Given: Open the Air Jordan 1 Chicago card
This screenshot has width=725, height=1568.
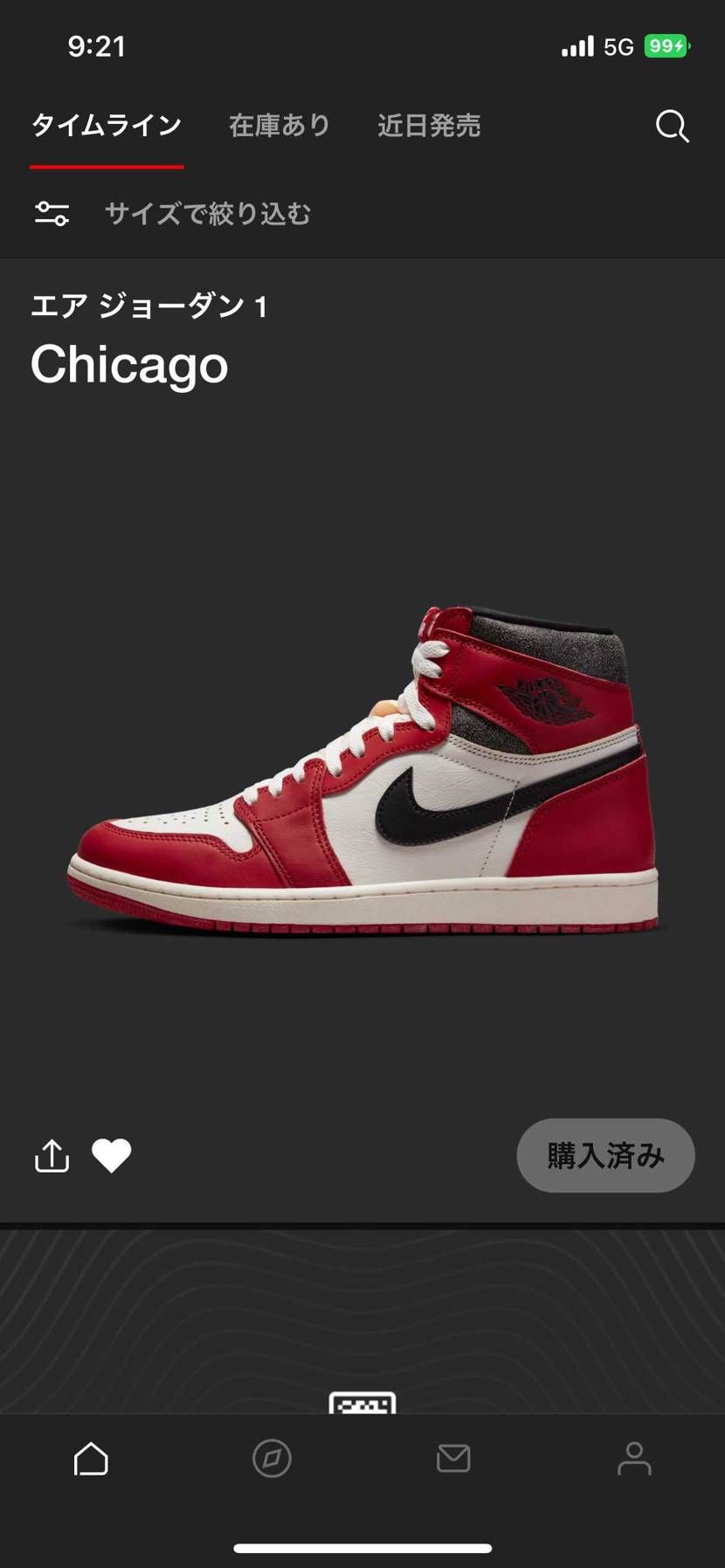Looking at the screenshot, I should [x=362, y=768].
